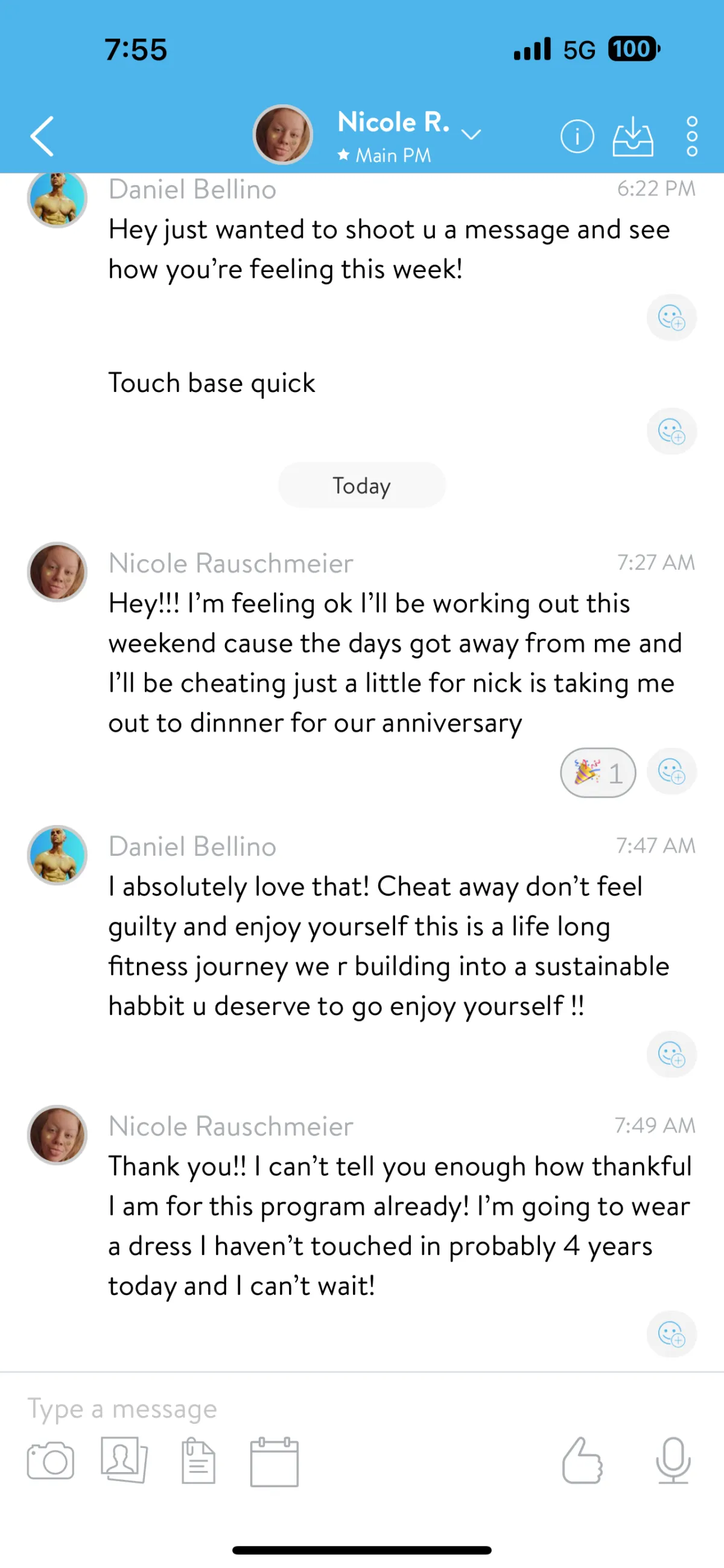724x1568 pixels.
Task: Add reaction to Nicole's anniversary dinner message
Action: 672,772
